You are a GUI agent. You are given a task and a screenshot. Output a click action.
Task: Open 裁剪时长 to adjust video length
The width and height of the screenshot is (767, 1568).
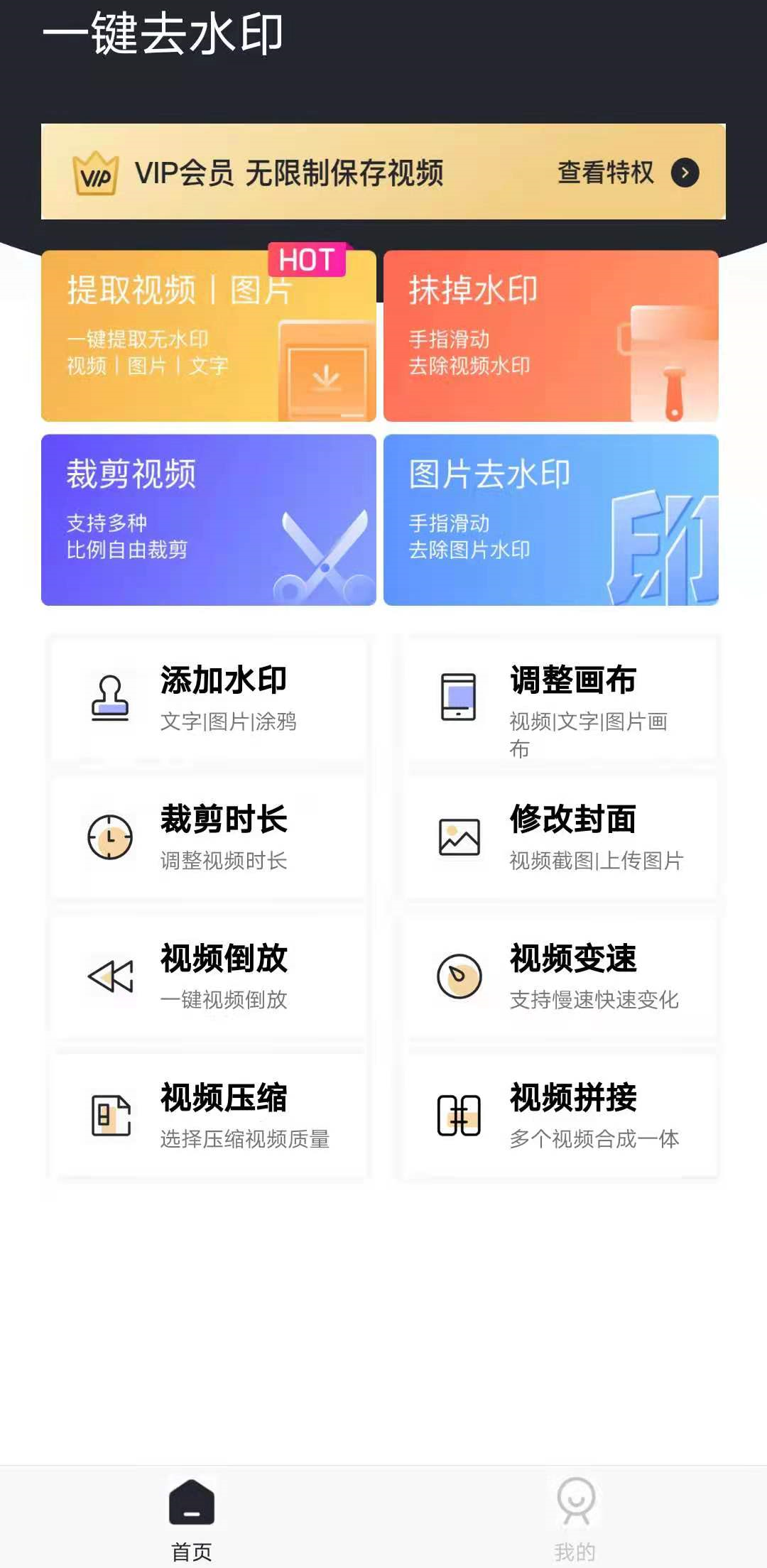(209, 837)
